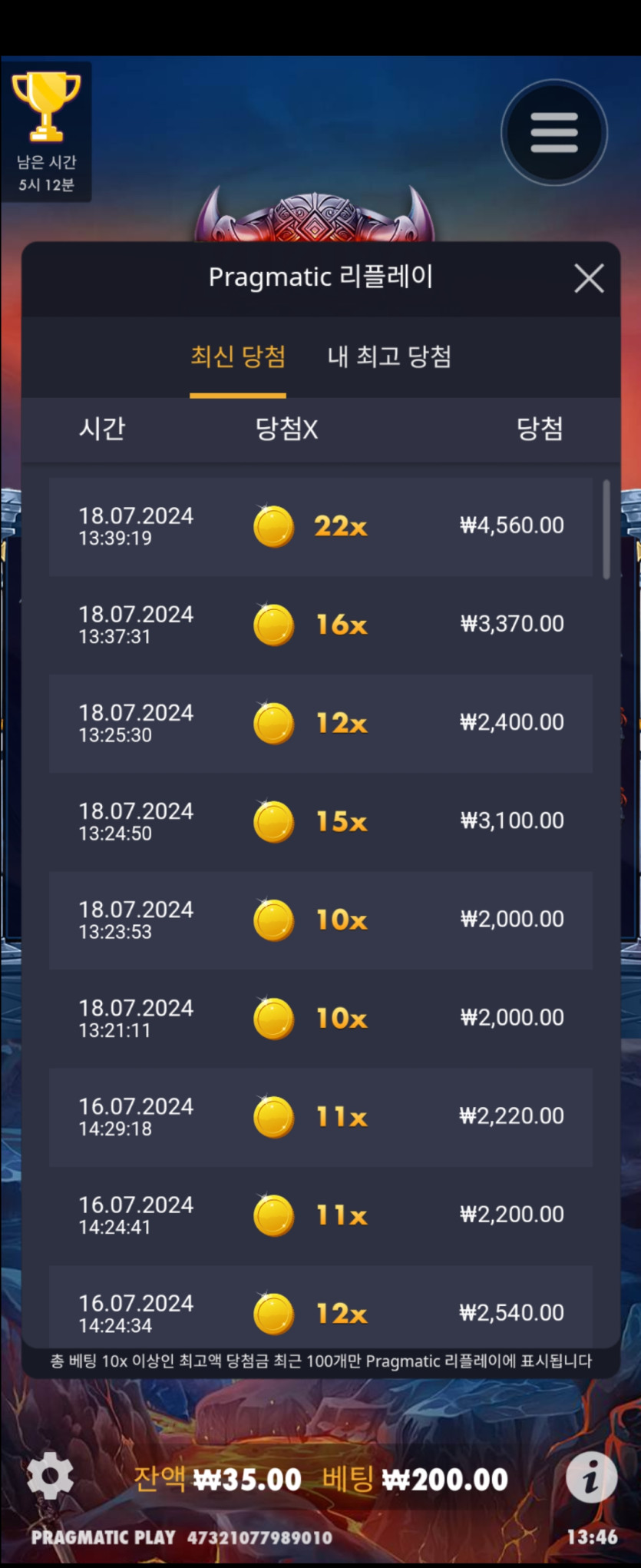The width and height of the screenshot is (641, 1568).
Task: Close the Pragmatic 리플레이 dialog
Action: 589,278
